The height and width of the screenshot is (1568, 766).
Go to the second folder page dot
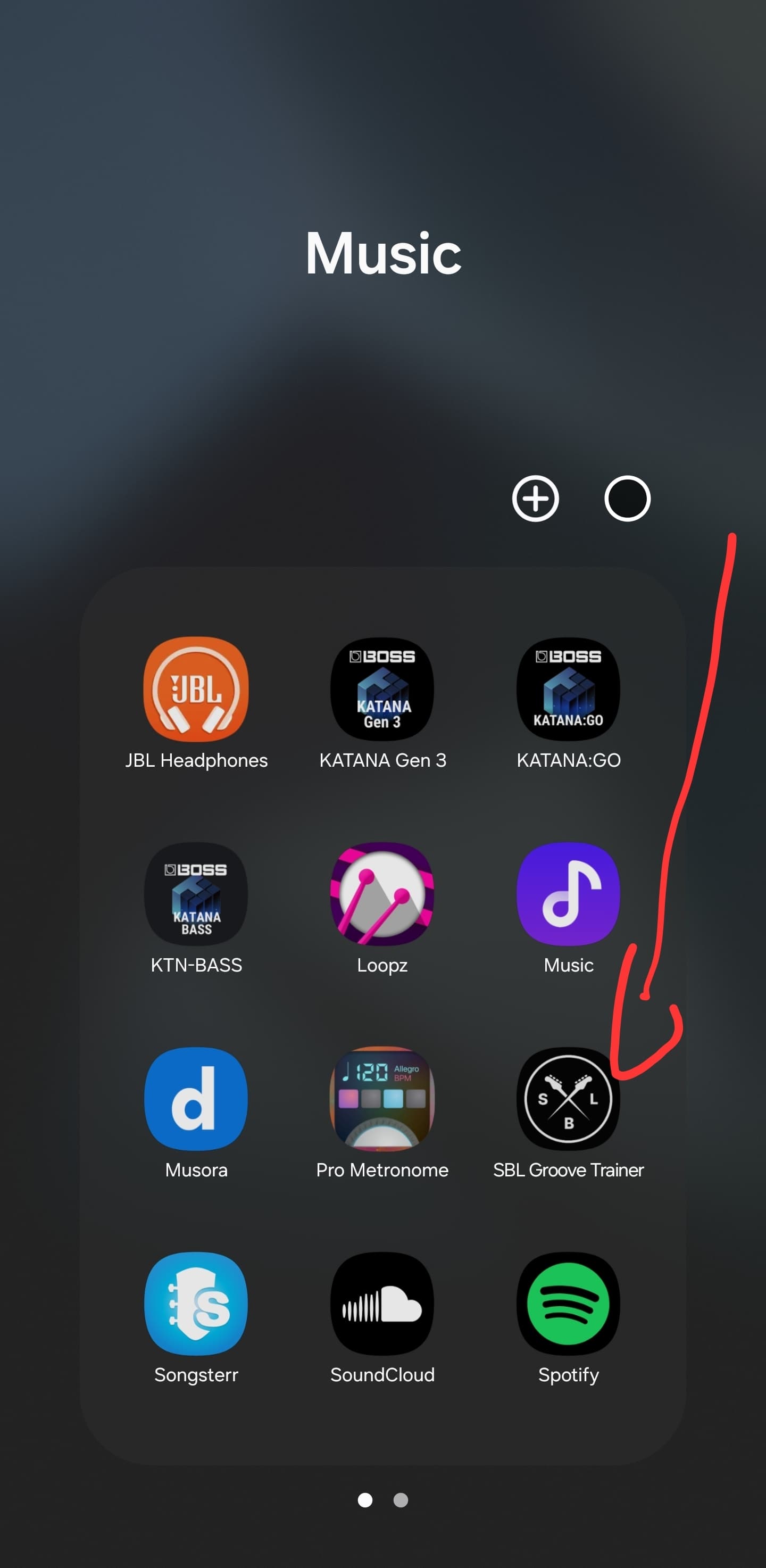click(x=401, y=1500)
